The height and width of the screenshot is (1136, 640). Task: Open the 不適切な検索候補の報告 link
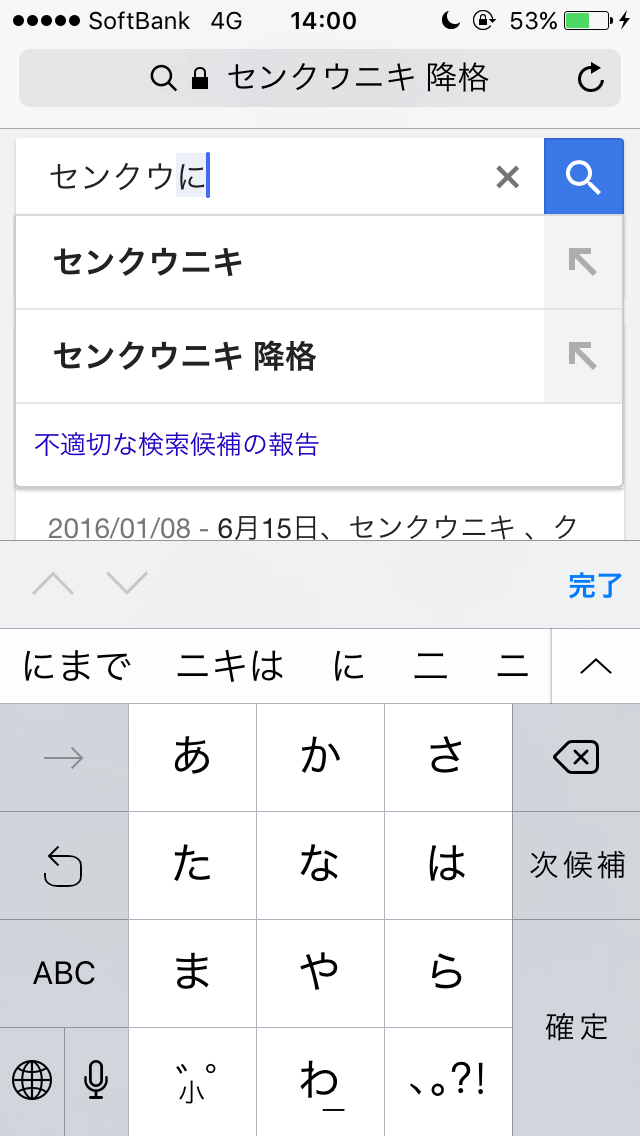(x=177, y=444)
